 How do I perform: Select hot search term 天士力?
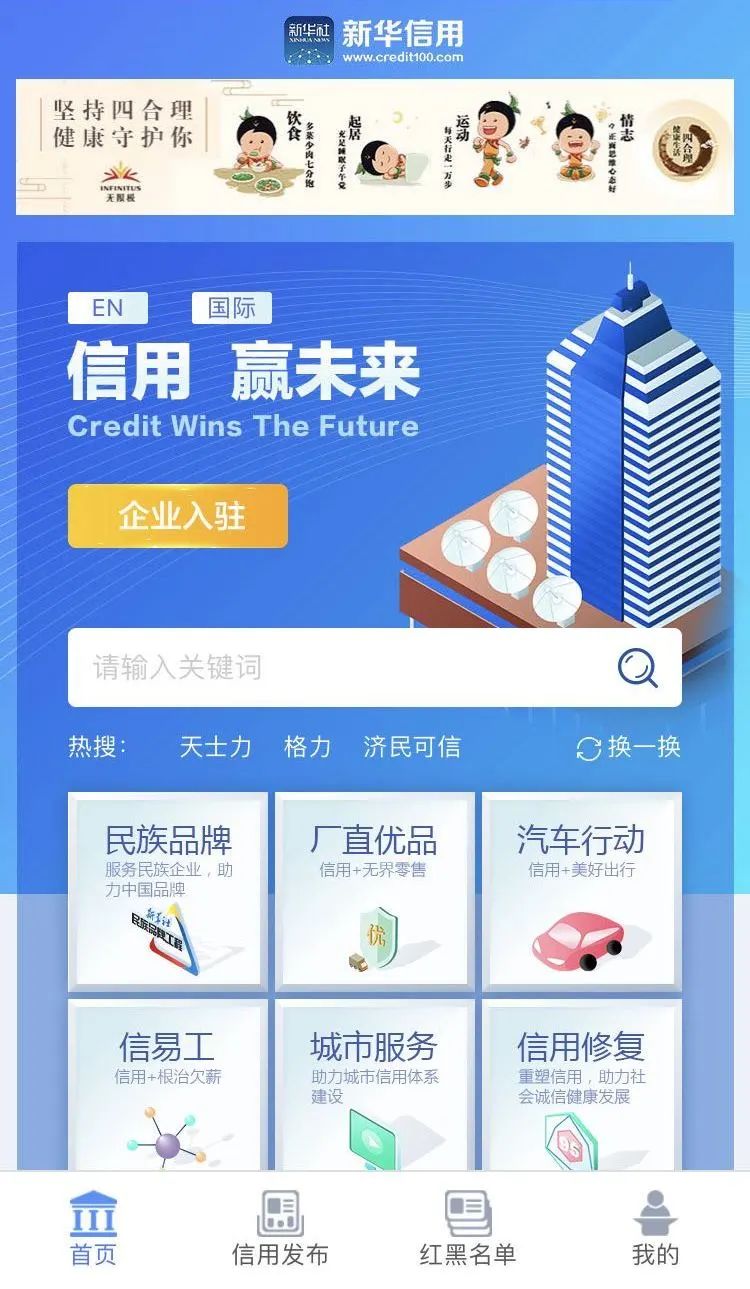tap(215, 747)
